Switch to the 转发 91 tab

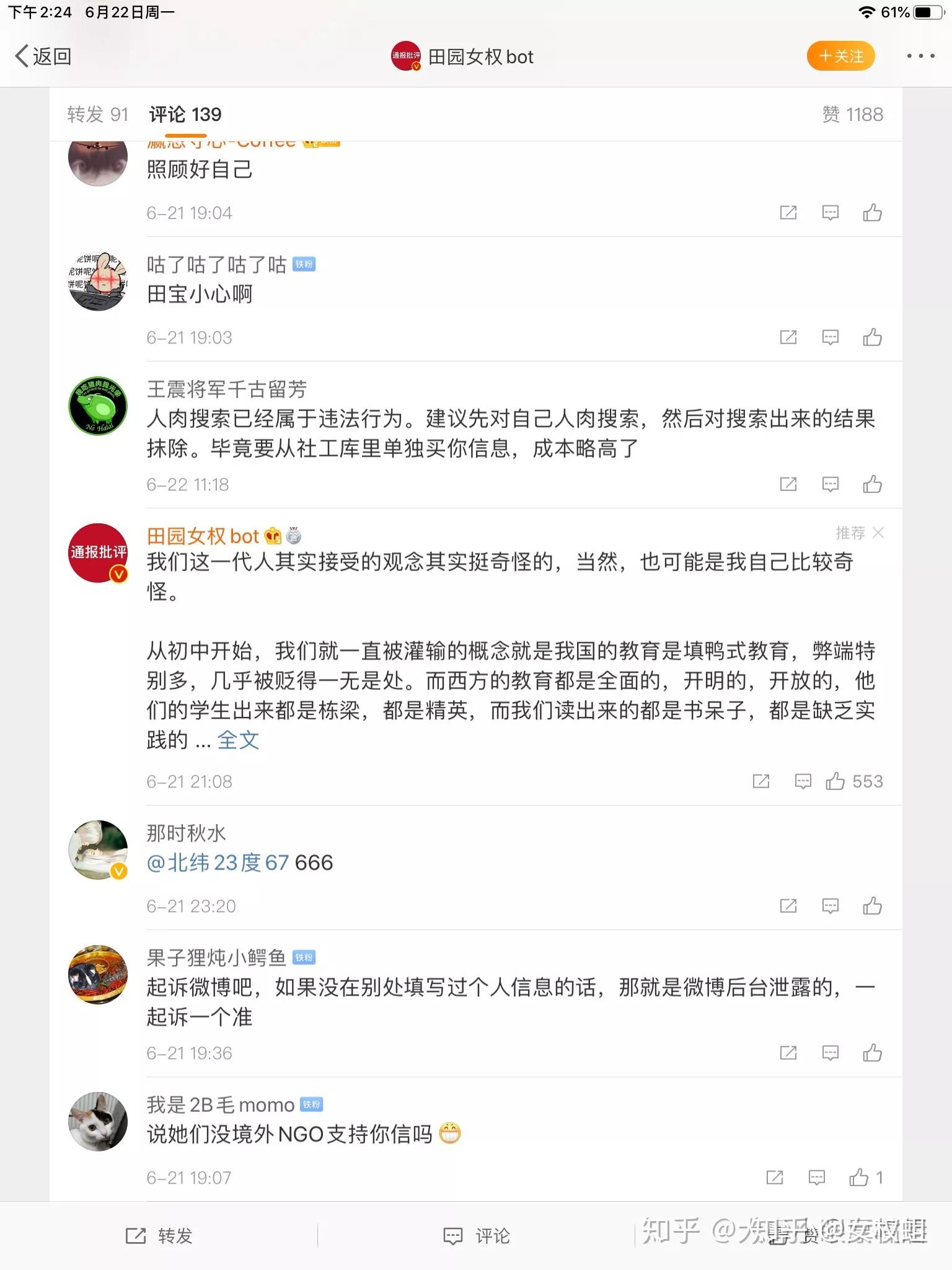pos(97,115)
